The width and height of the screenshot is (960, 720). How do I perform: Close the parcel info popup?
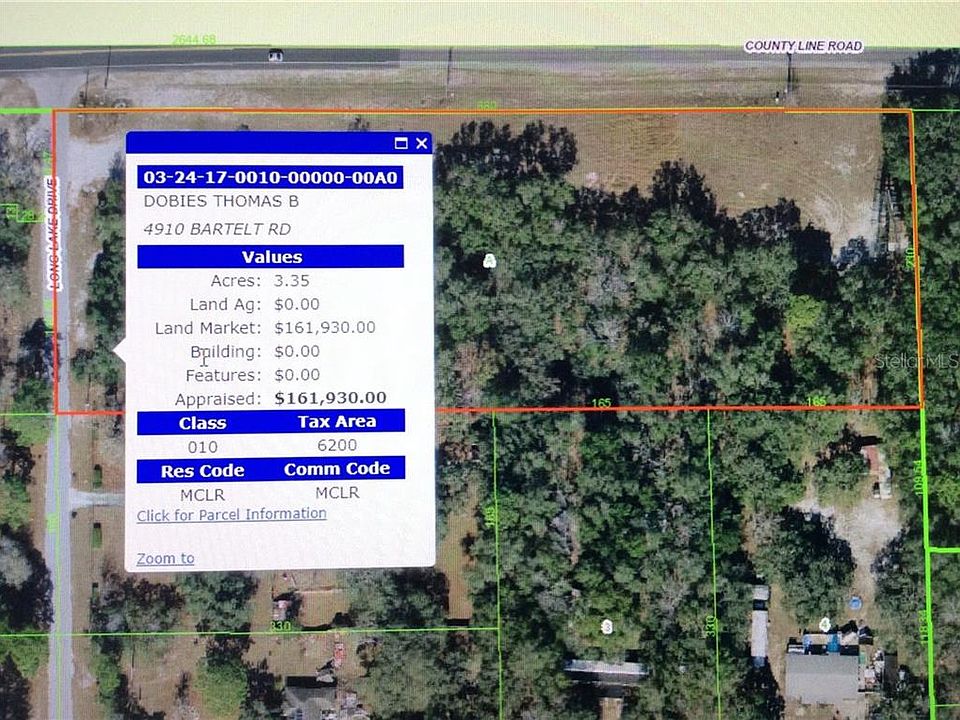coord(421,143)
